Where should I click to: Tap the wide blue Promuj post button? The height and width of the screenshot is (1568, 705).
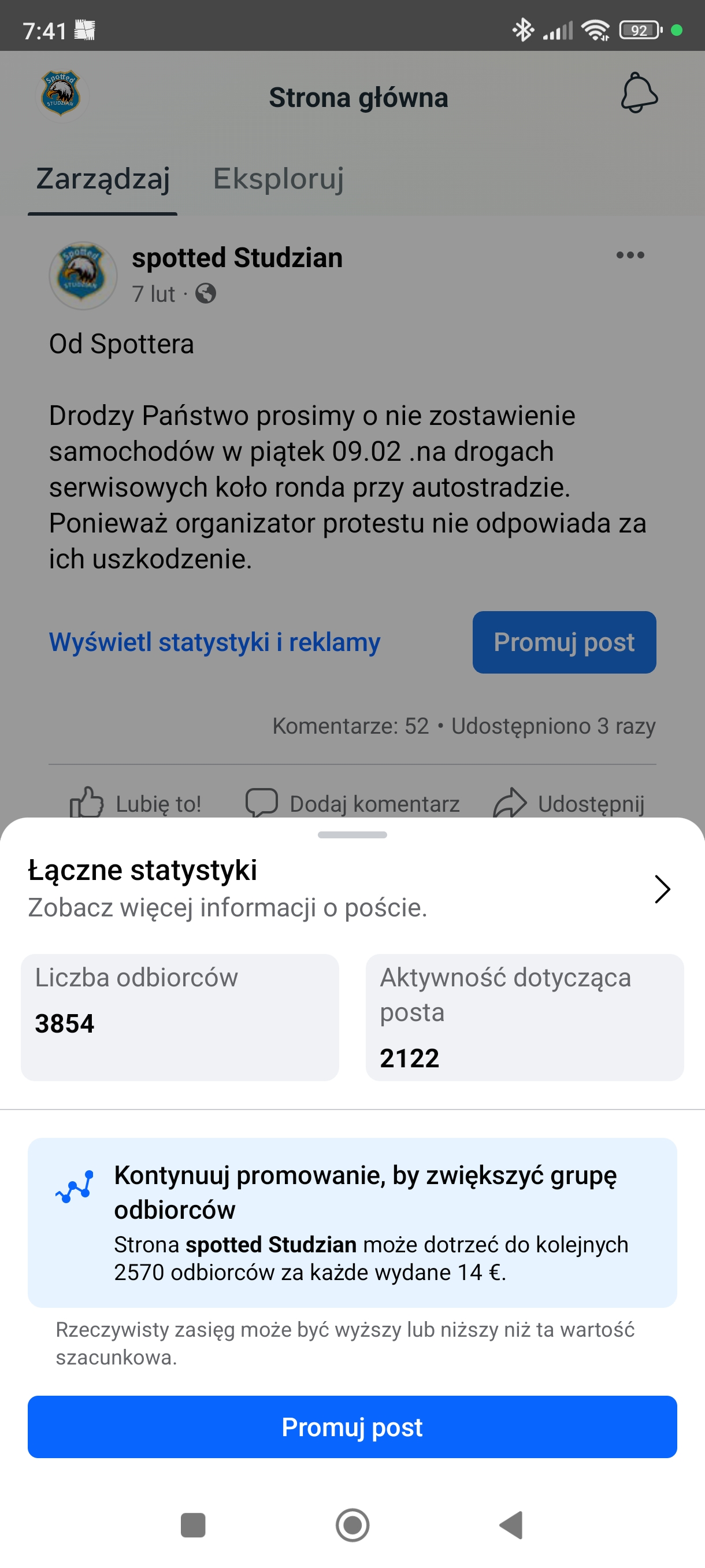[352, 1427]
